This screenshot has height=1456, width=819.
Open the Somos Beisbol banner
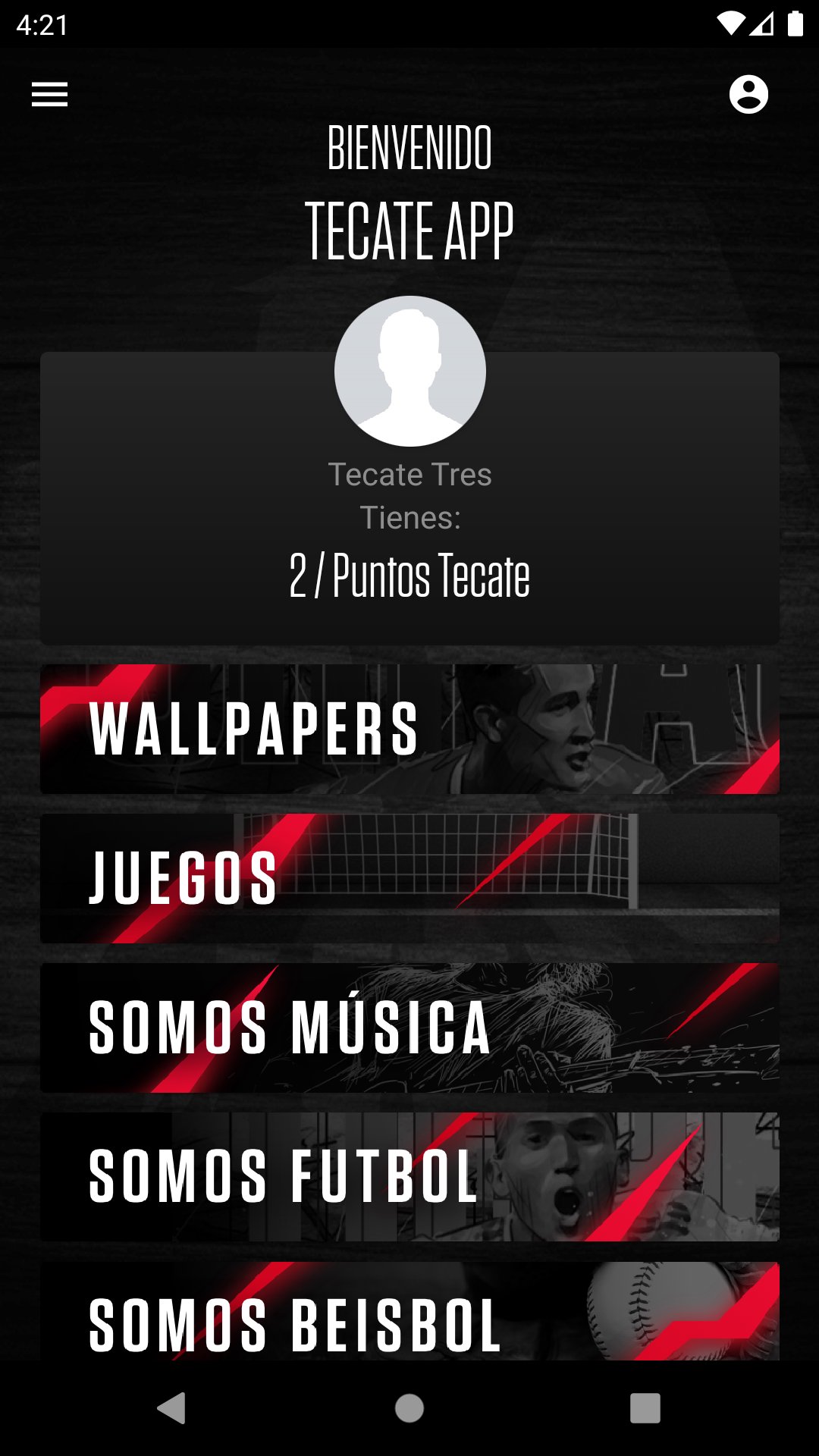coord(409,1311)
